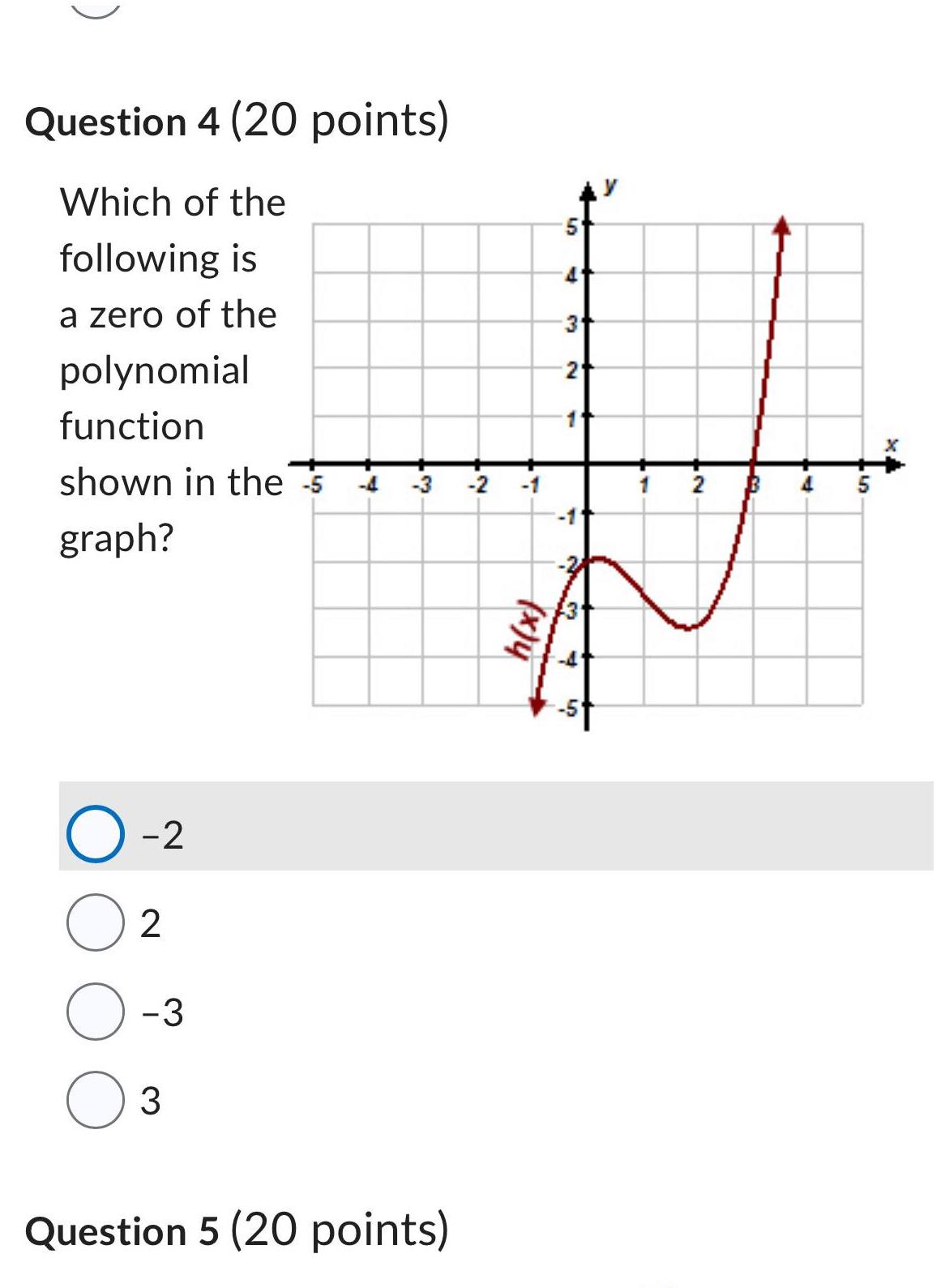Click the -5 label on the x-axis
This screenshot has width=945, height=1288.
click(311, 483)
